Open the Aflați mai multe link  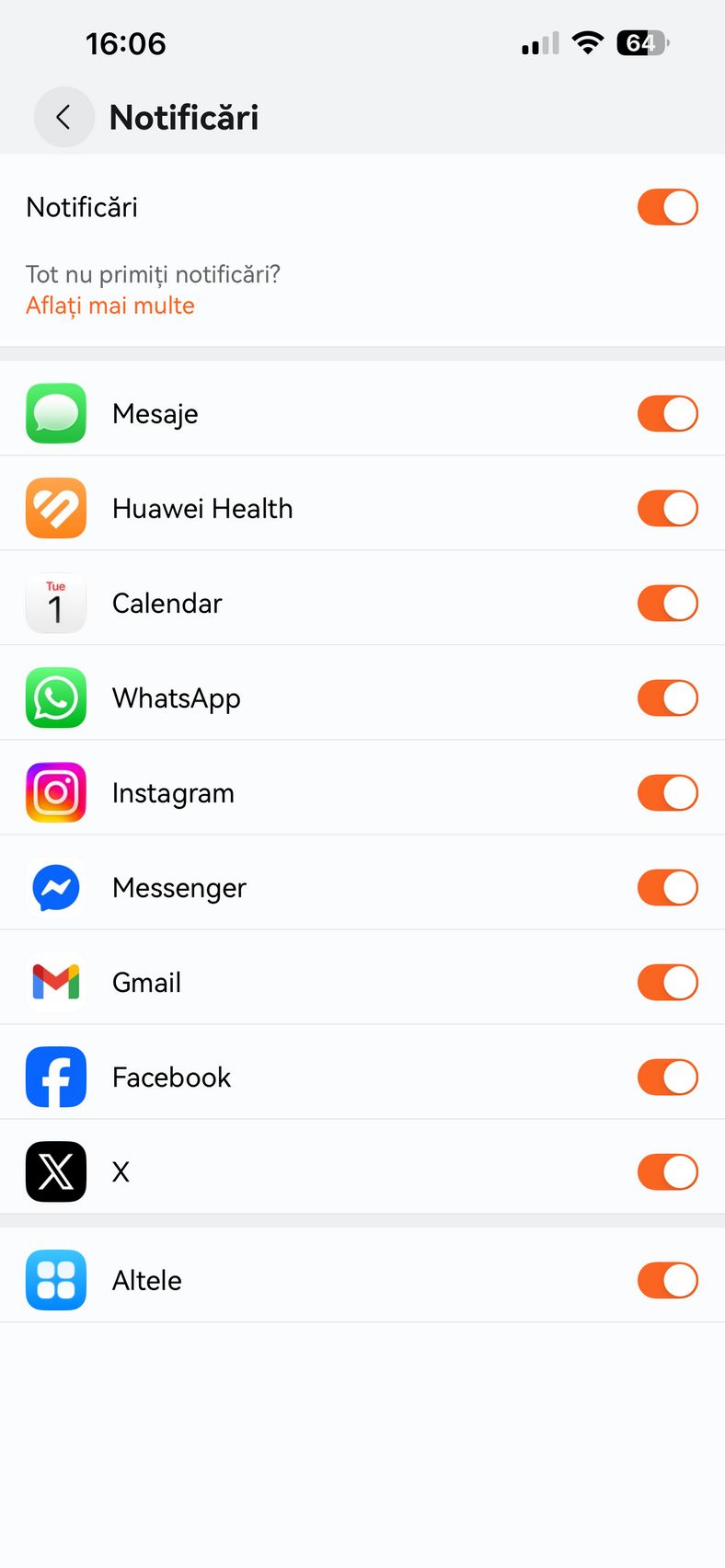[x=110, y=306]
